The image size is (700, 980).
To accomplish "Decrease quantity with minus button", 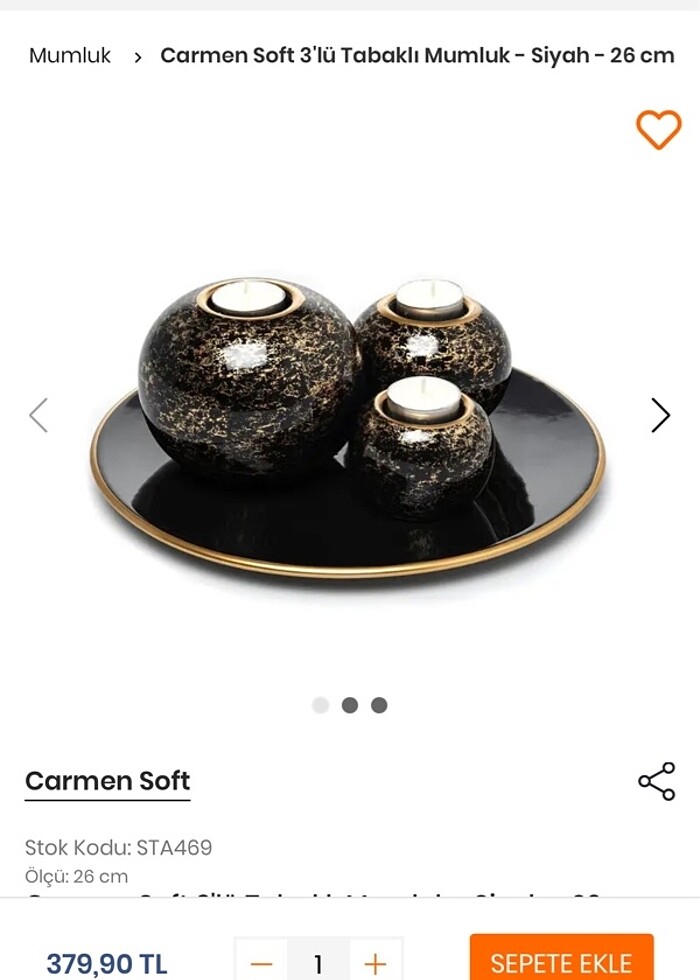I will (261, 963).
